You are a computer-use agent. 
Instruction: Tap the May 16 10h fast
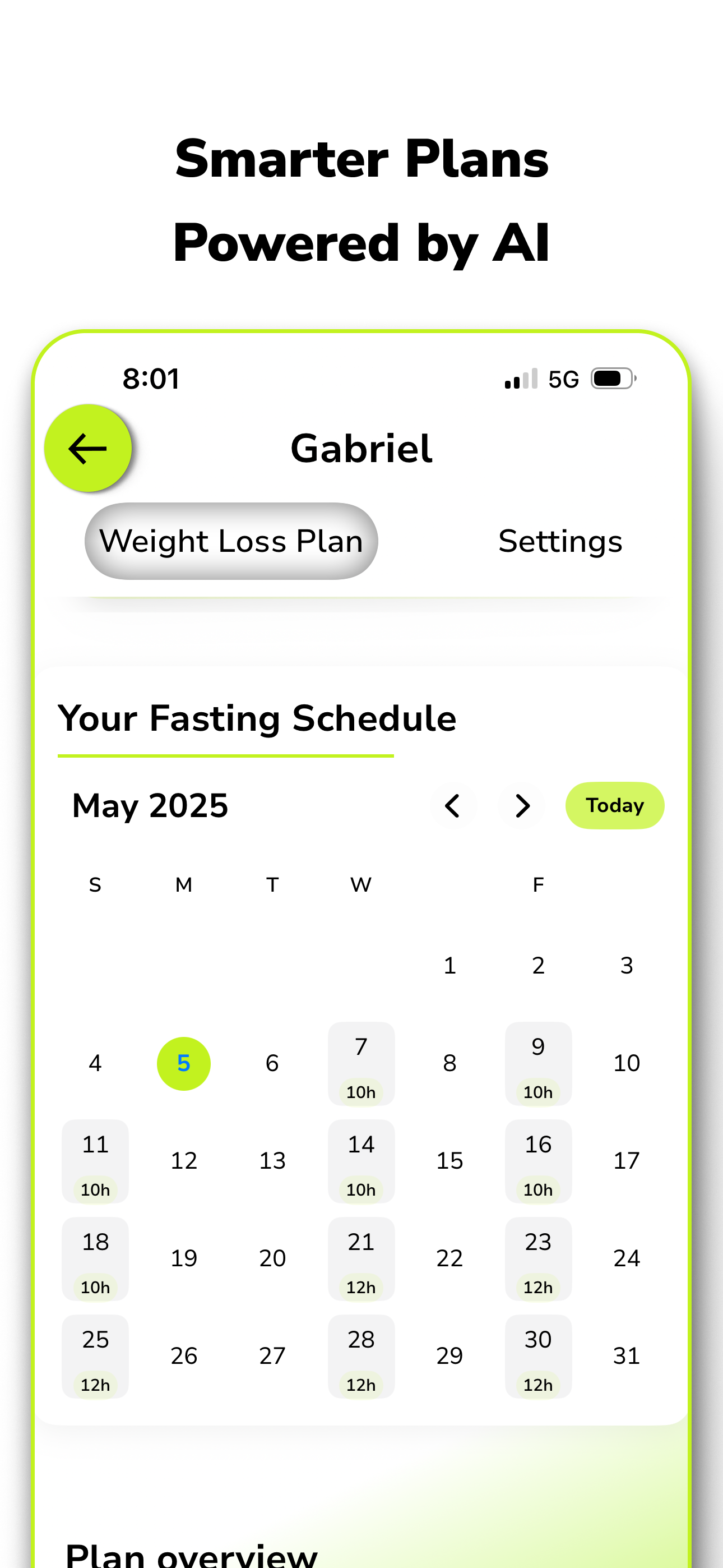[x=538, y=1161]
